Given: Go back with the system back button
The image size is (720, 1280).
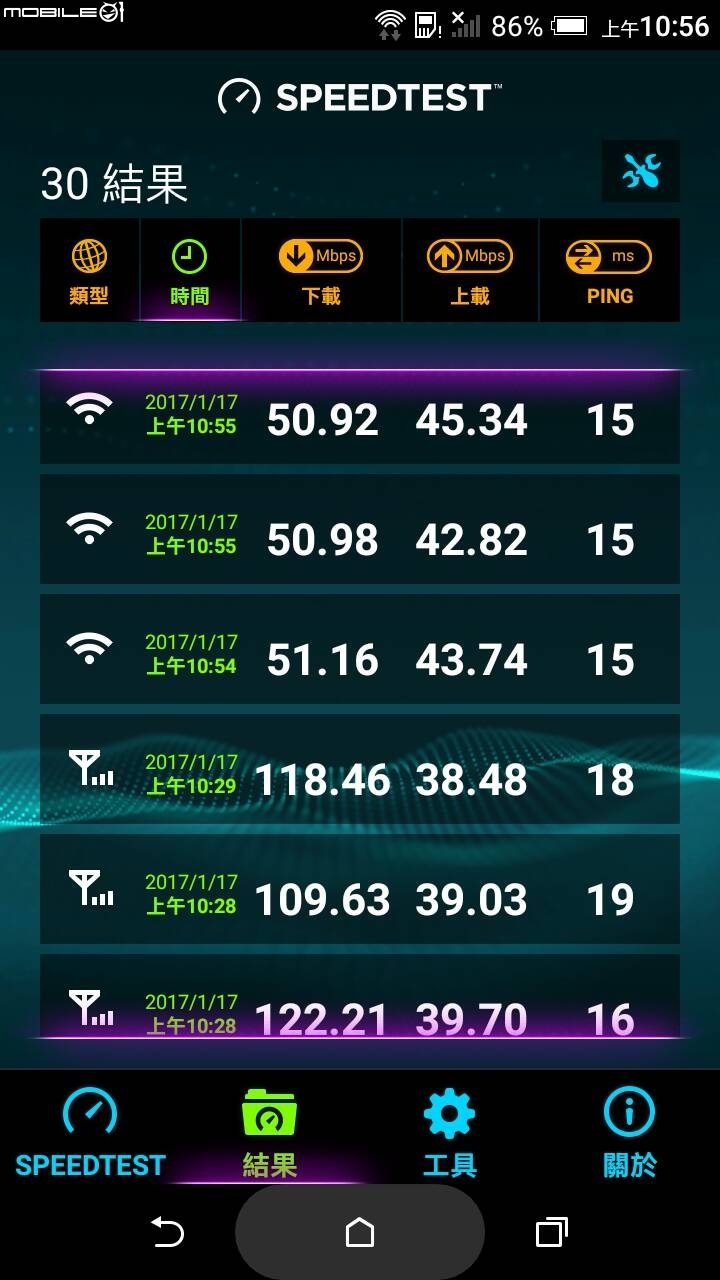Looking at the screenshot, I should (167, 1232).
